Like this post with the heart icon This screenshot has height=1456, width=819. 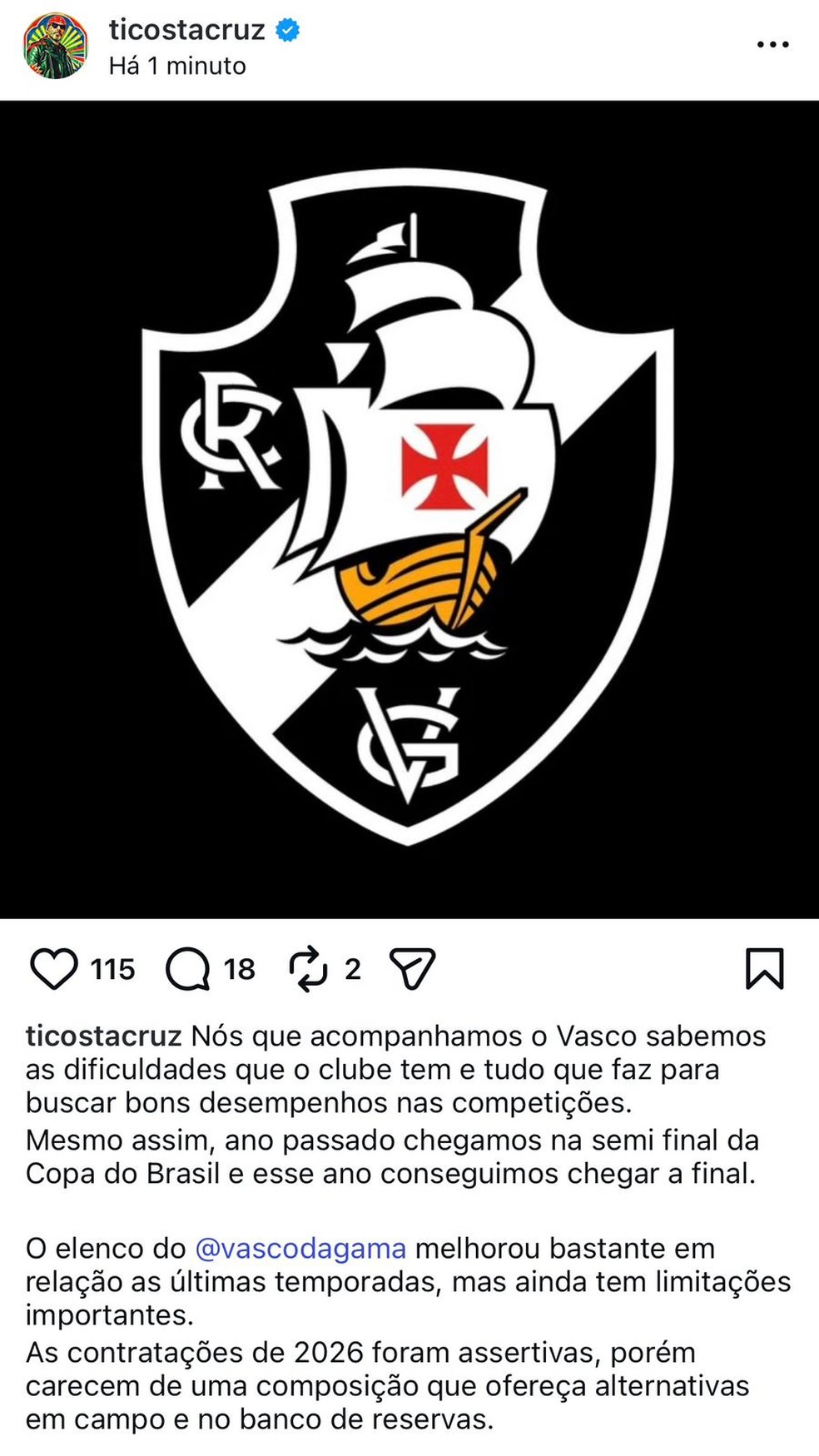[x=53, y=969]
